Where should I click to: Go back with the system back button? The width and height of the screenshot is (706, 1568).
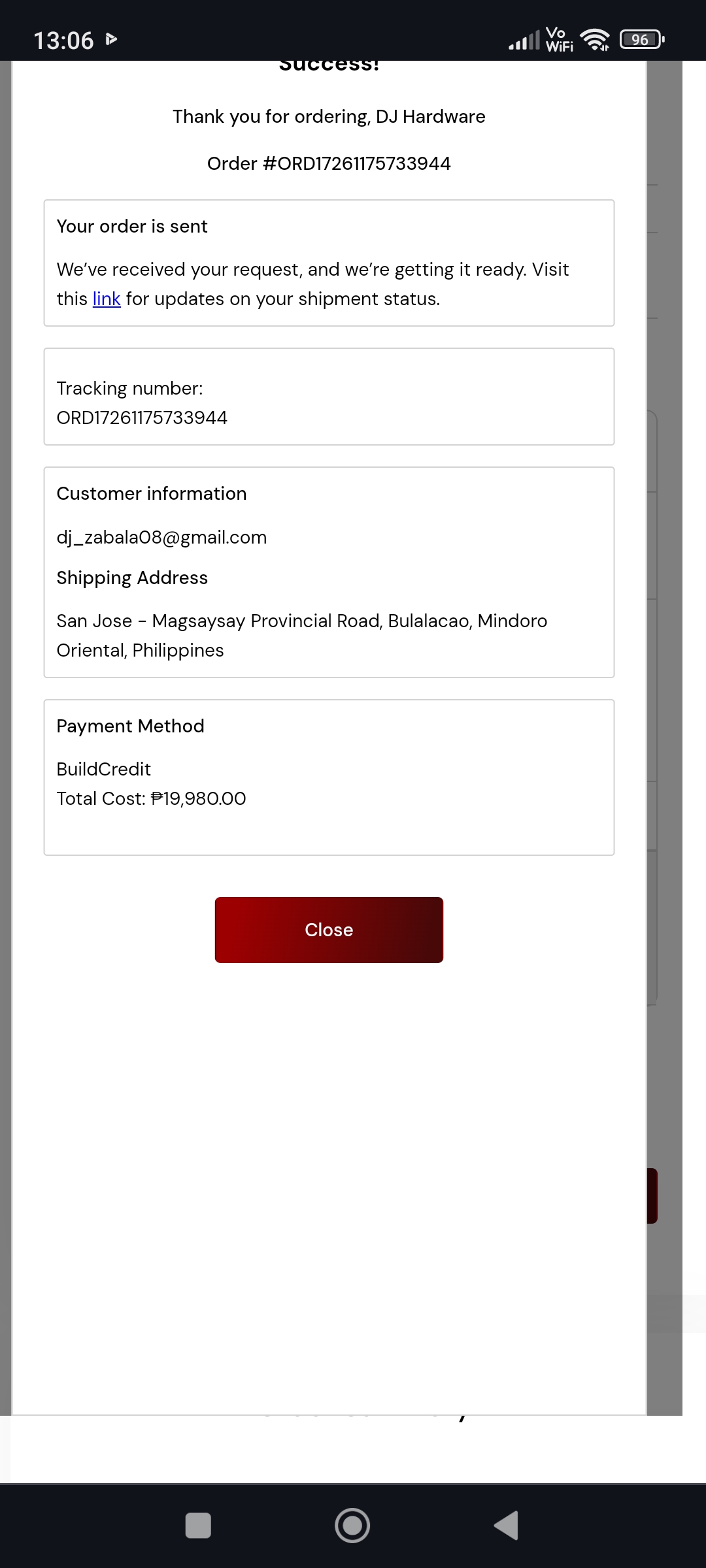coord(507,1526)
